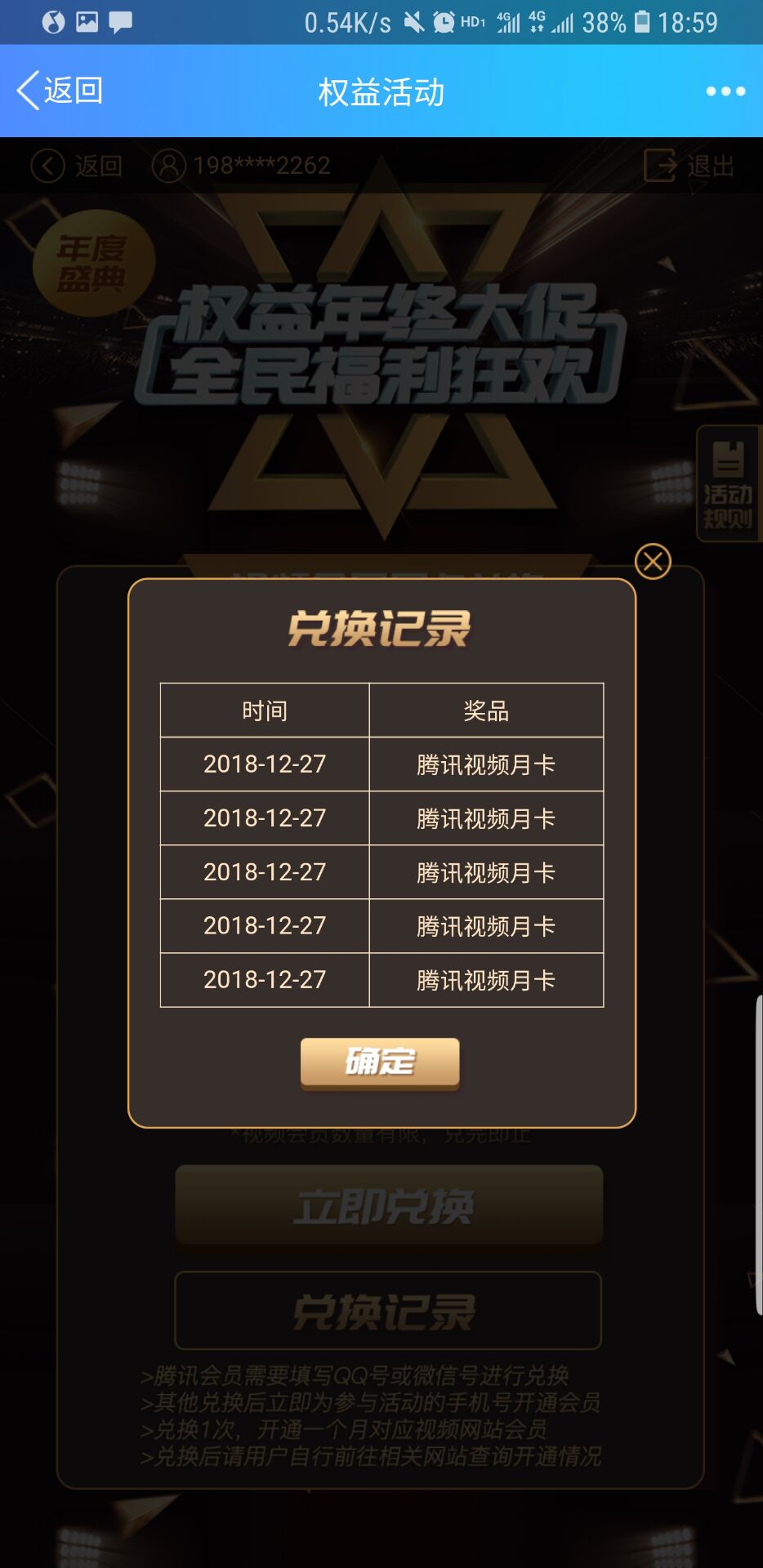Tap the 返回 back button in the app bar
Image resolution: width=763 pixels, height=1568 pixels.
coord(60,91)
